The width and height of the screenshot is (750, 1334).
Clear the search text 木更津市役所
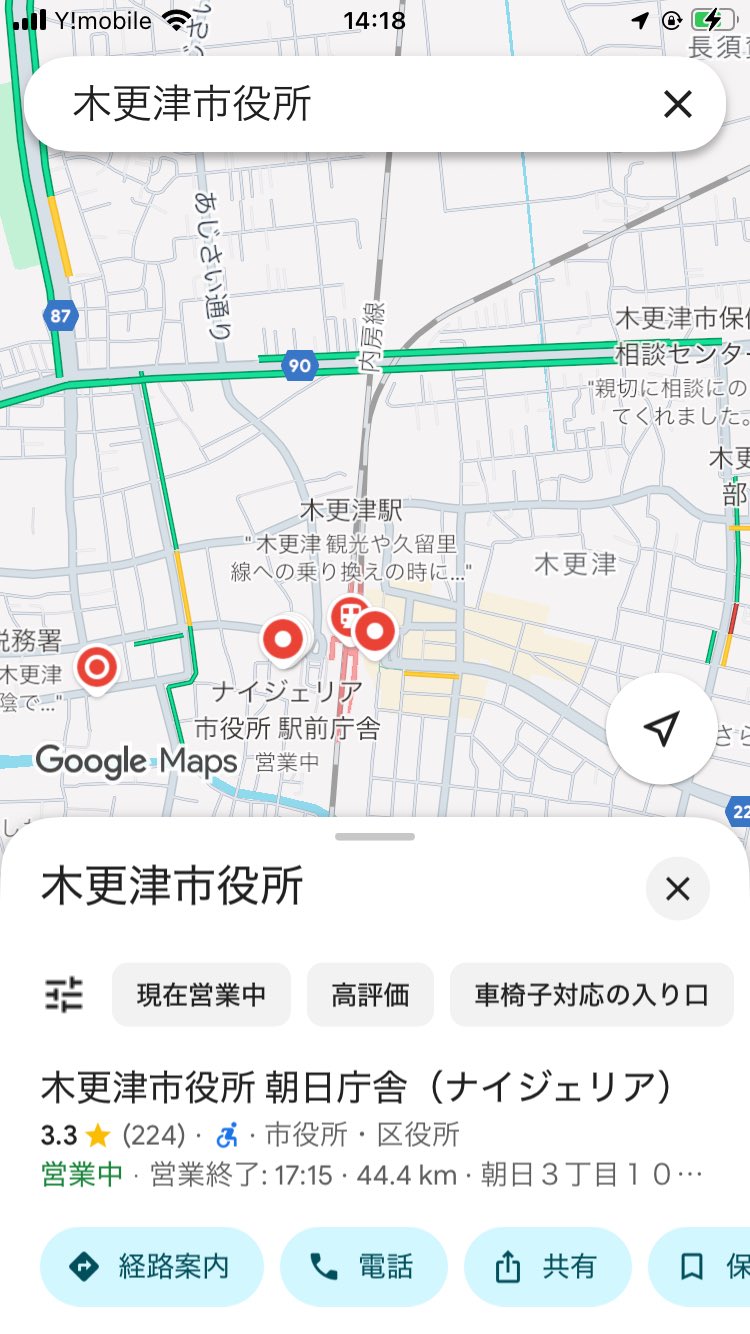677,104
